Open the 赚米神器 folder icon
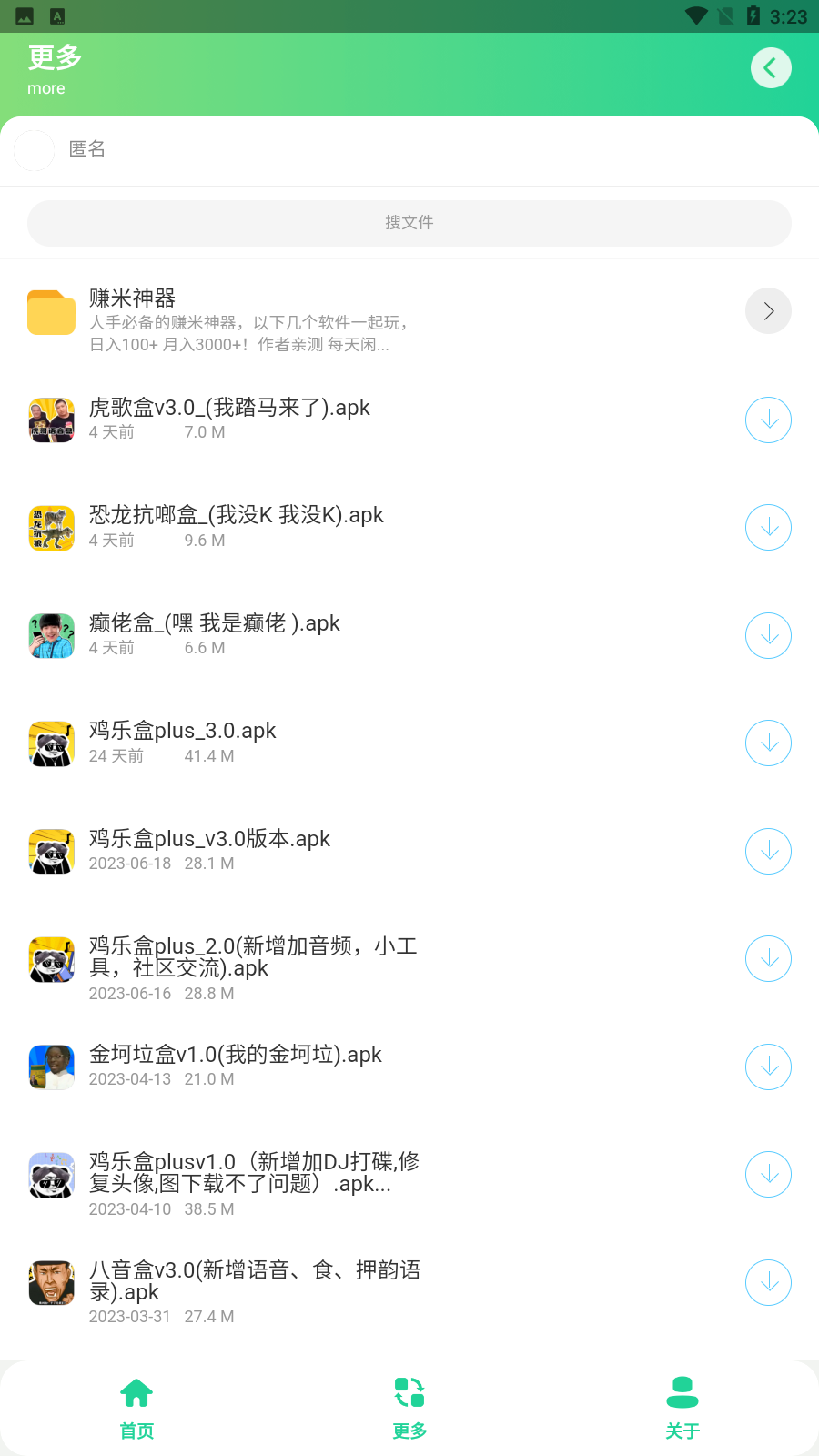Viewport: 819px width, 1456px height. coord(51,311)
